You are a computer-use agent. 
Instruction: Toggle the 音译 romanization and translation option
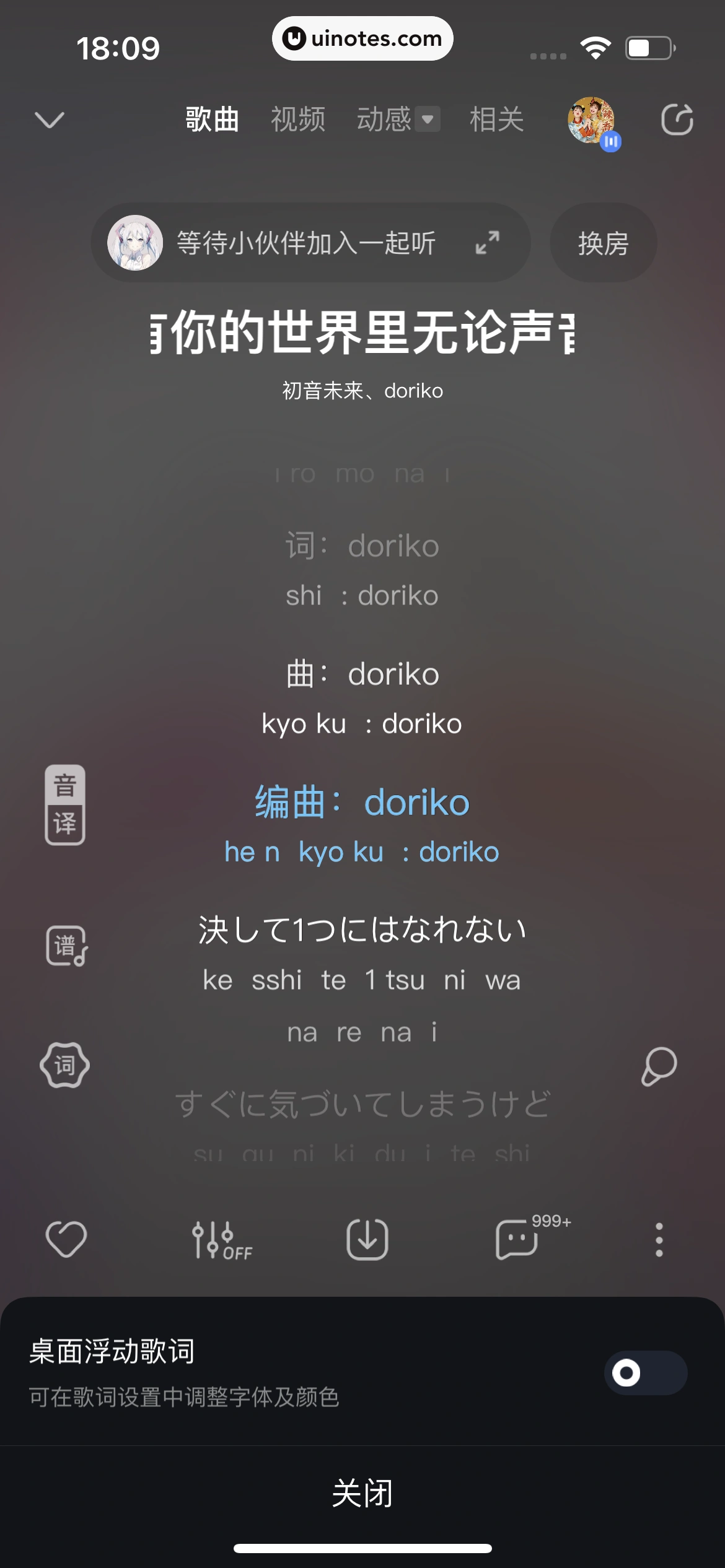[x=64, y=804]
